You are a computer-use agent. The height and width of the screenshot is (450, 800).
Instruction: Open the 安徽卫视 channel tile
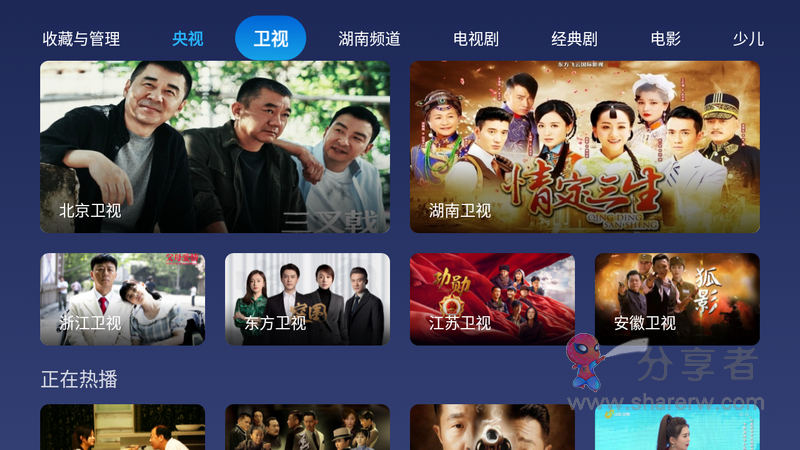(x=678, y=299)
